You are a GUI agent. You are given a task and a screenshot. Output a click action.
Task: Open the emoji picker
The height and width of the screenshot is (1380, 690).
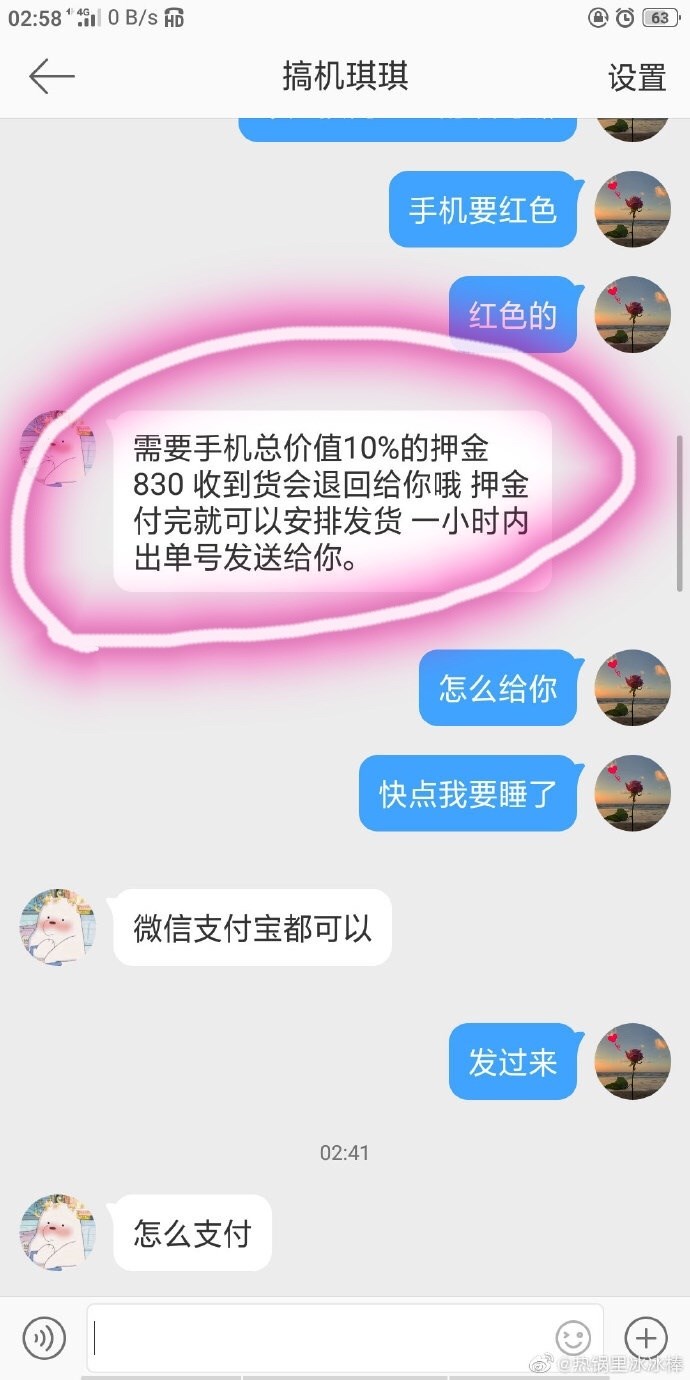[x=573, y=1337]
